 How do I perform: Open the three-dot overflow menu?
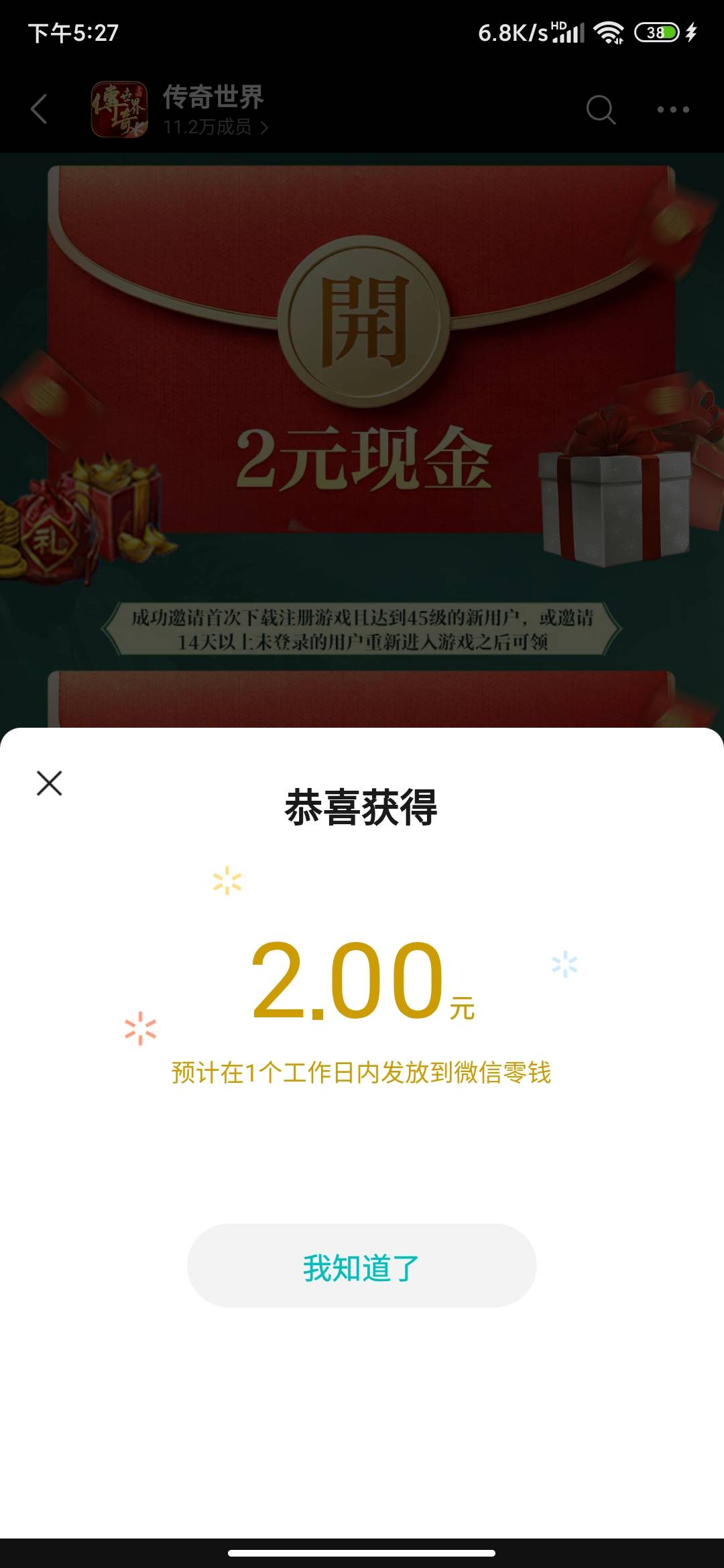pyautogui.click(x=673, y=109)
